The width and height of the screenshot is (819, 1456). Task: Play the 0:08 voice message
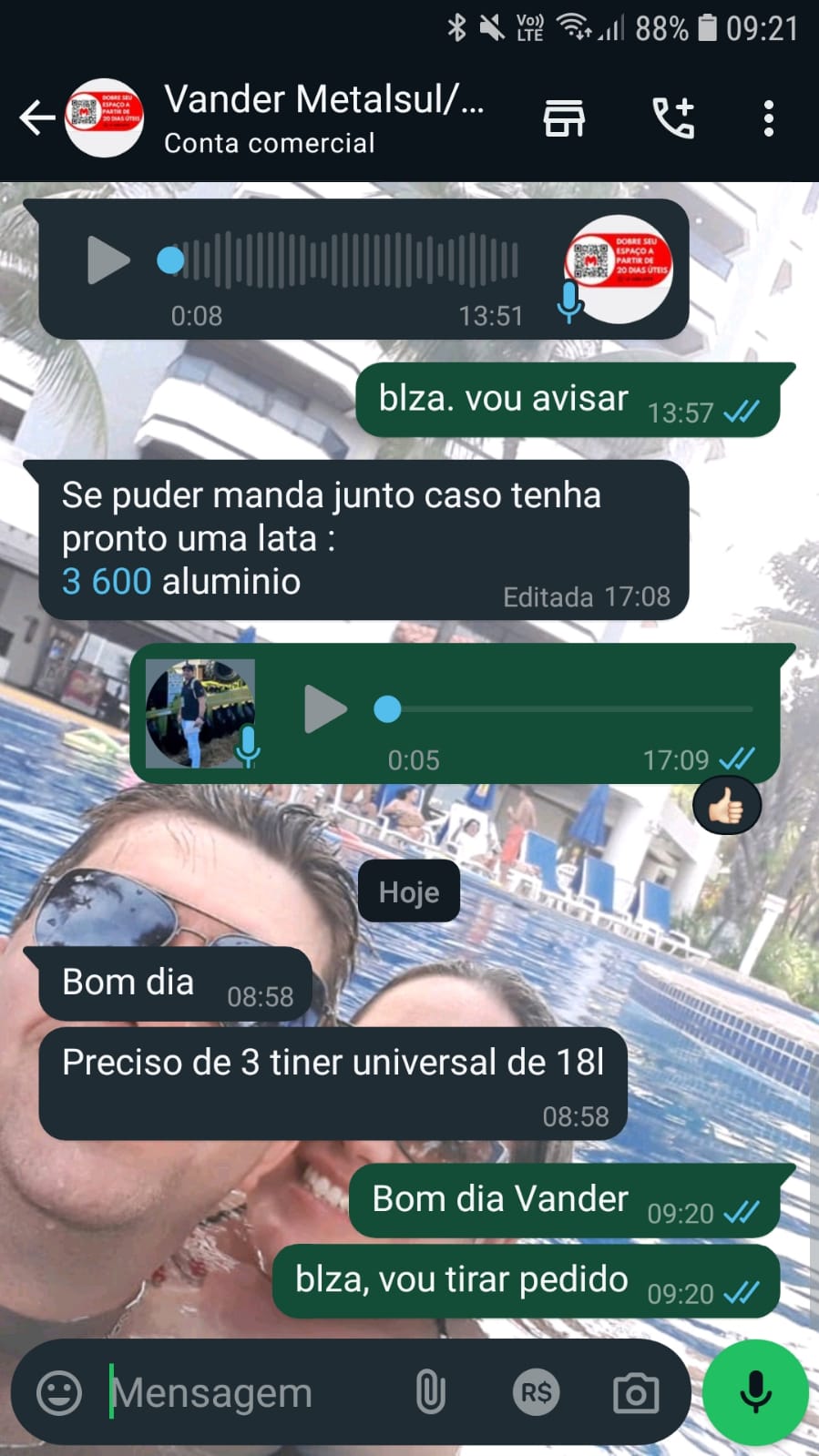pos(107,260)
